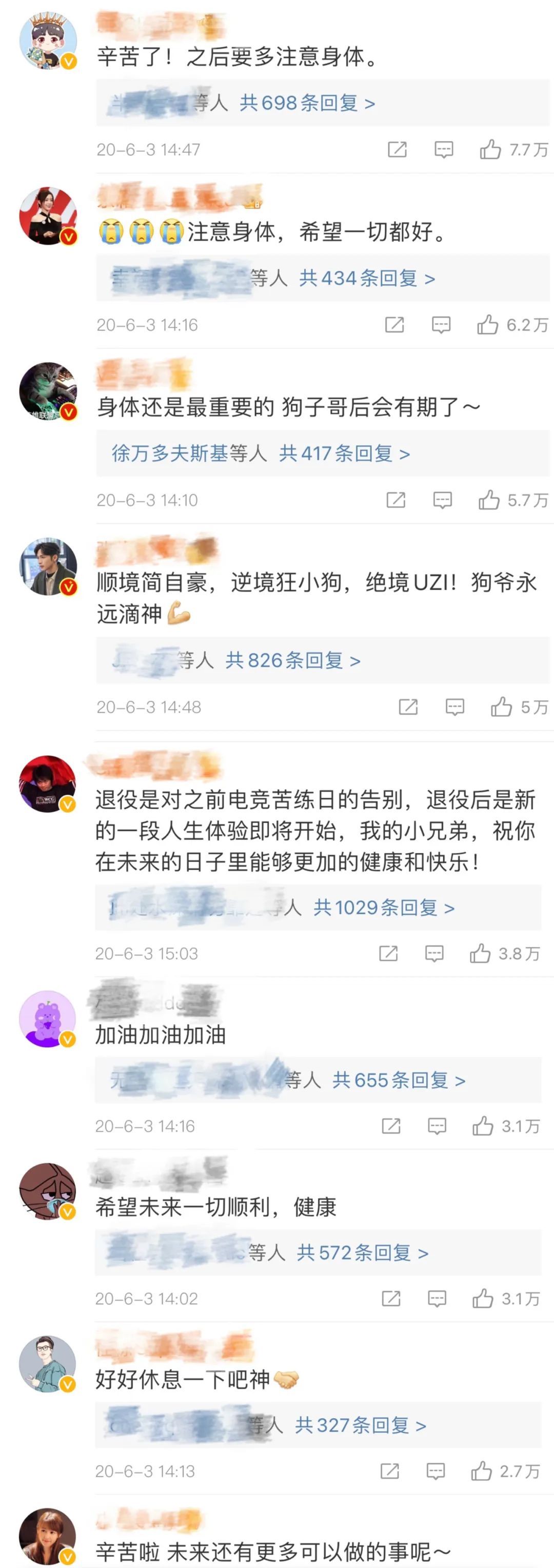Share the comment posted at 14:47
This screenshot has height=1568, width=554.
pyautogui.click(x=397, y=150)
